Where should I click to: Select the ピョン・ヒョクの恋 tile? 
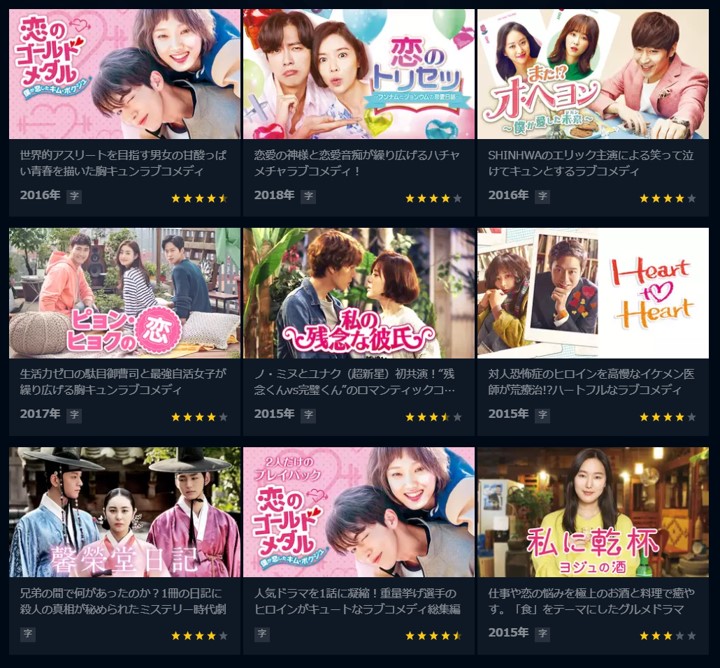(125, 293)
